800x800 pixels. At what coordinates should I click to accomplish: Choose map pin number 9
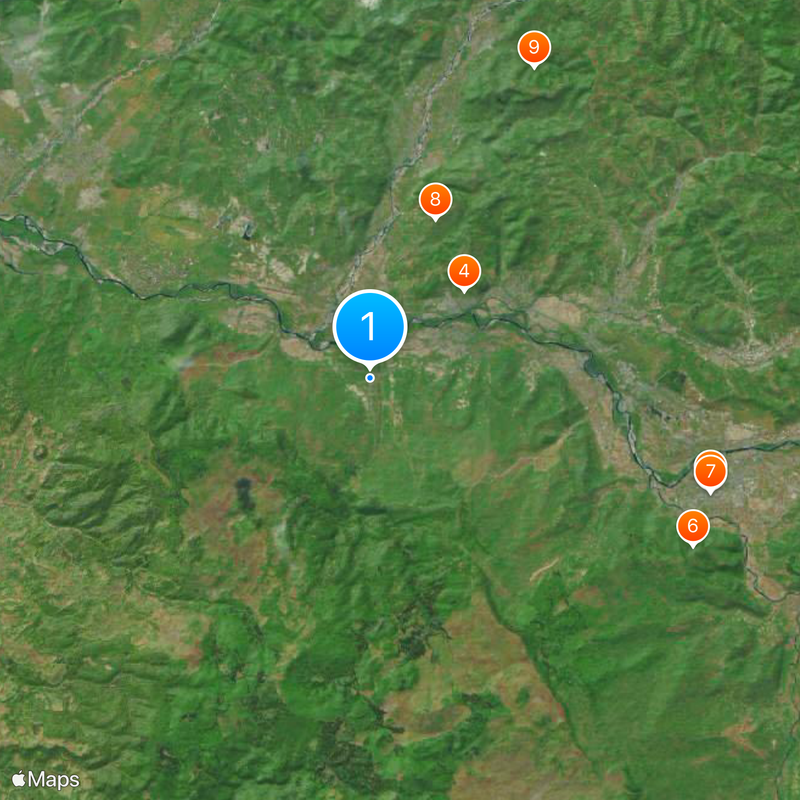tap(534, 47)
